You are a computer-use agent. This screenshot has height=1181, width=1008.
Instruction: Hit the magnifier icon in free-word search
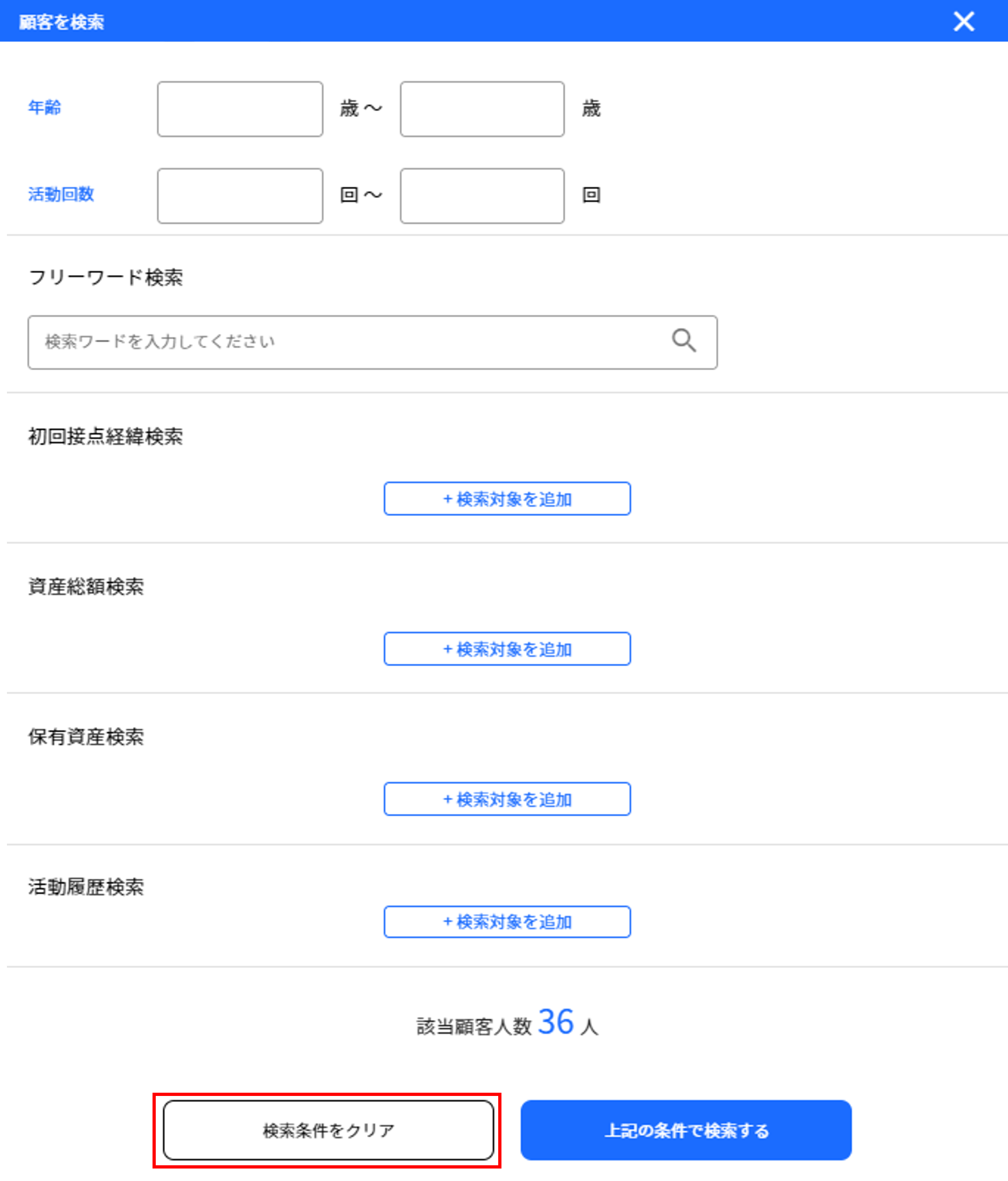pyautogui.click(x=684, y=341)
